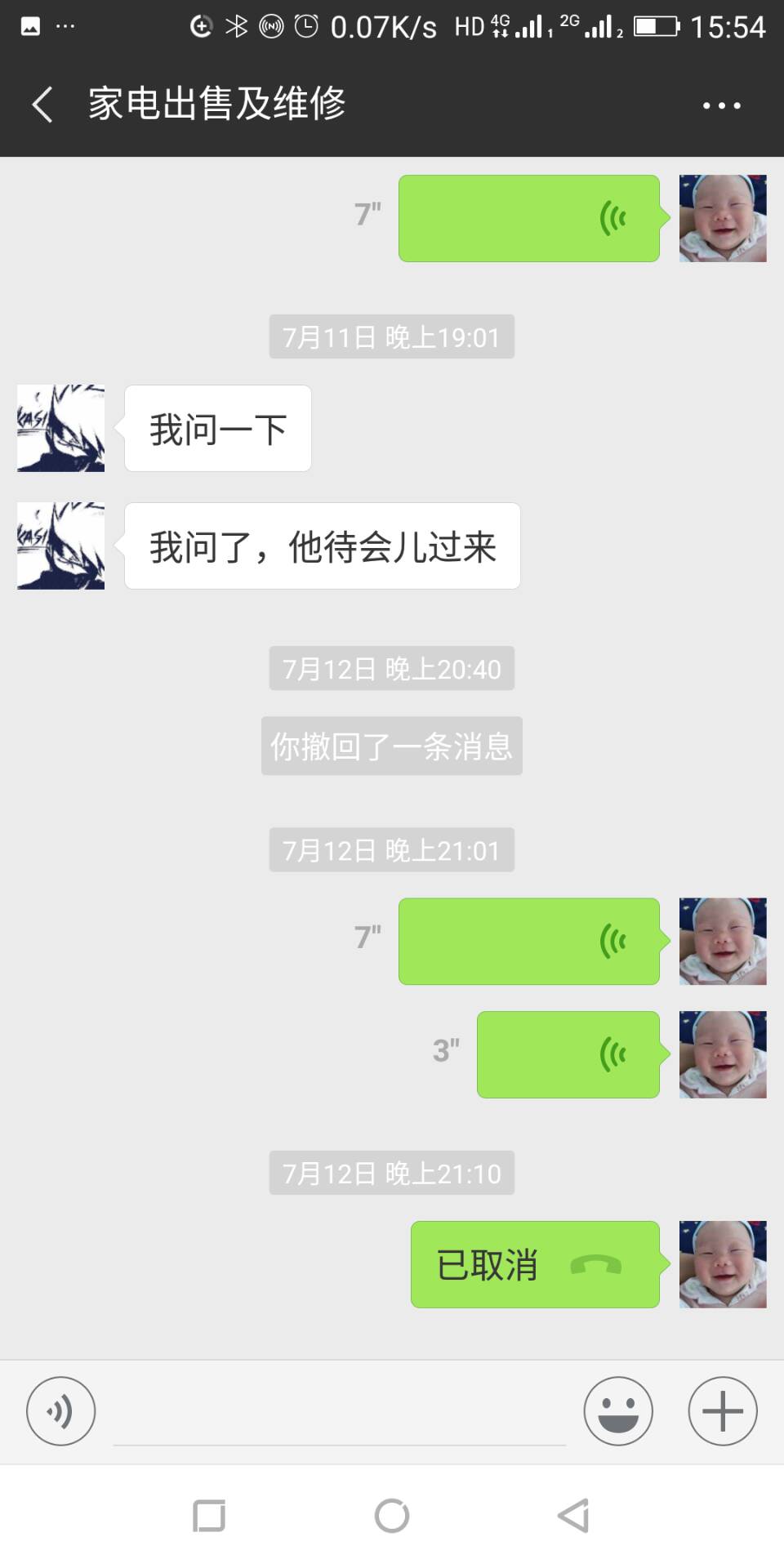Open the plus attachment menu
This screenshot has height=1568, width=784.
click(x=722, y=1410)
